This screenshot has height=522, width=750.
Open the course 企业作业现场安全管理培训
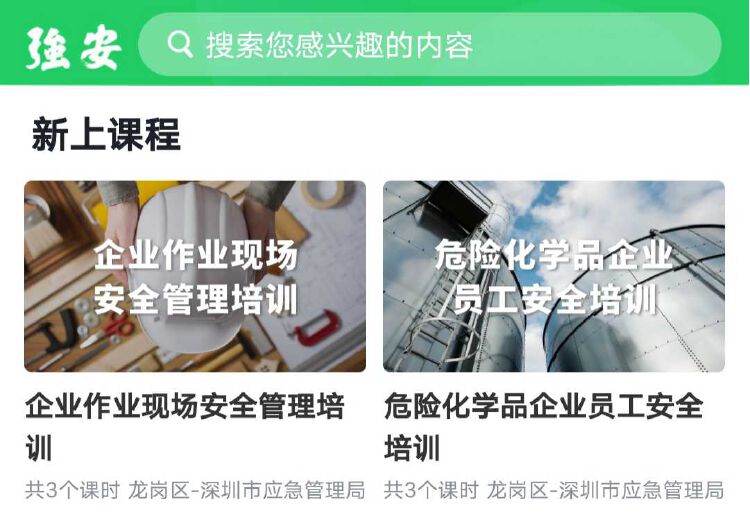pyautogui.click(x=195, y=276)
